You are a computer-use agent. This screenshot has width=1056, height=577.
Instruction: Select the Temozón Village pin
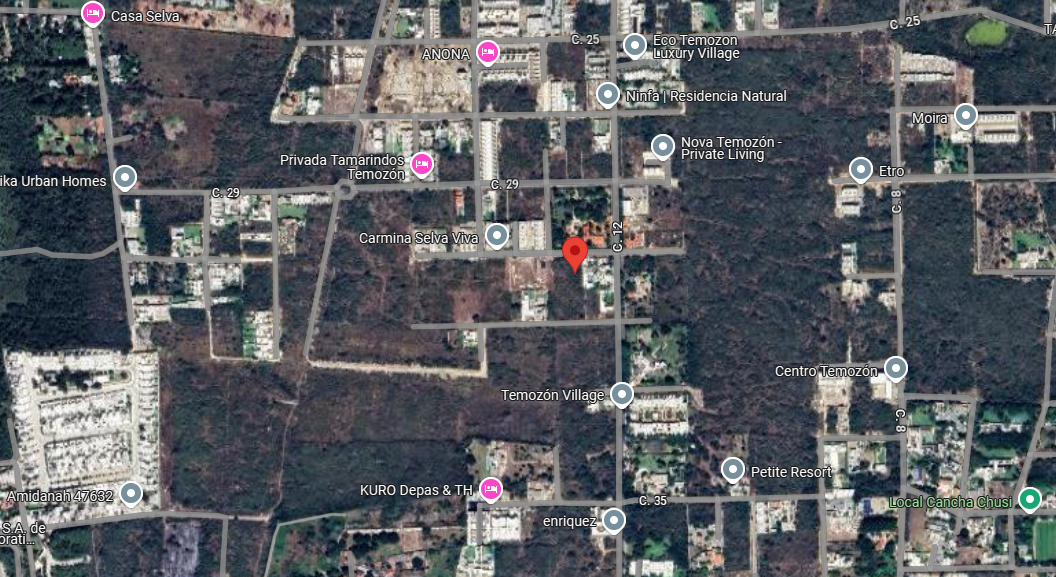tap(622, 395)
